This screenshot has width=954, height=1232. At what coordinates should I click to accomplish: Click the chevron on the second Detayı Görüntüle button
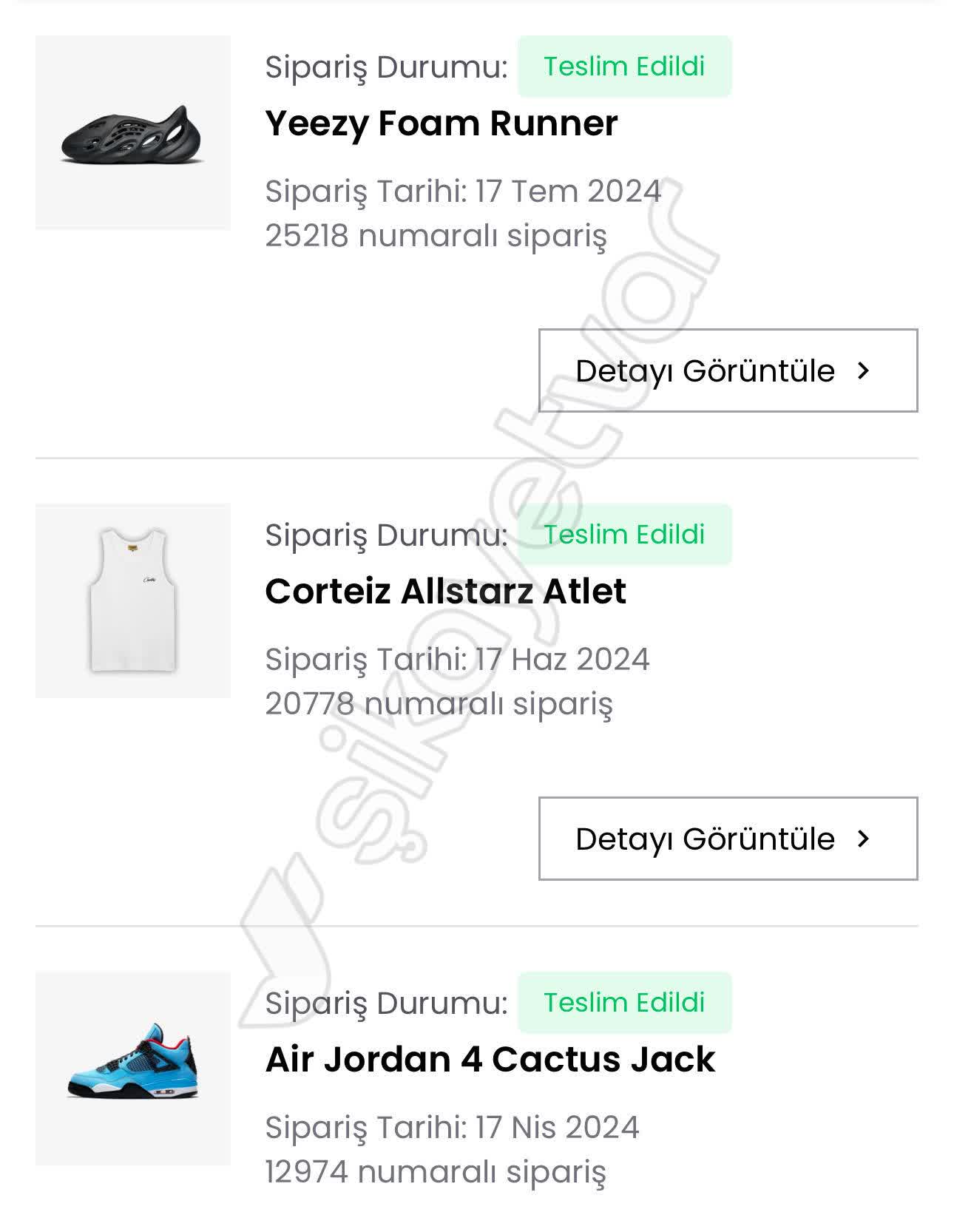864,840
